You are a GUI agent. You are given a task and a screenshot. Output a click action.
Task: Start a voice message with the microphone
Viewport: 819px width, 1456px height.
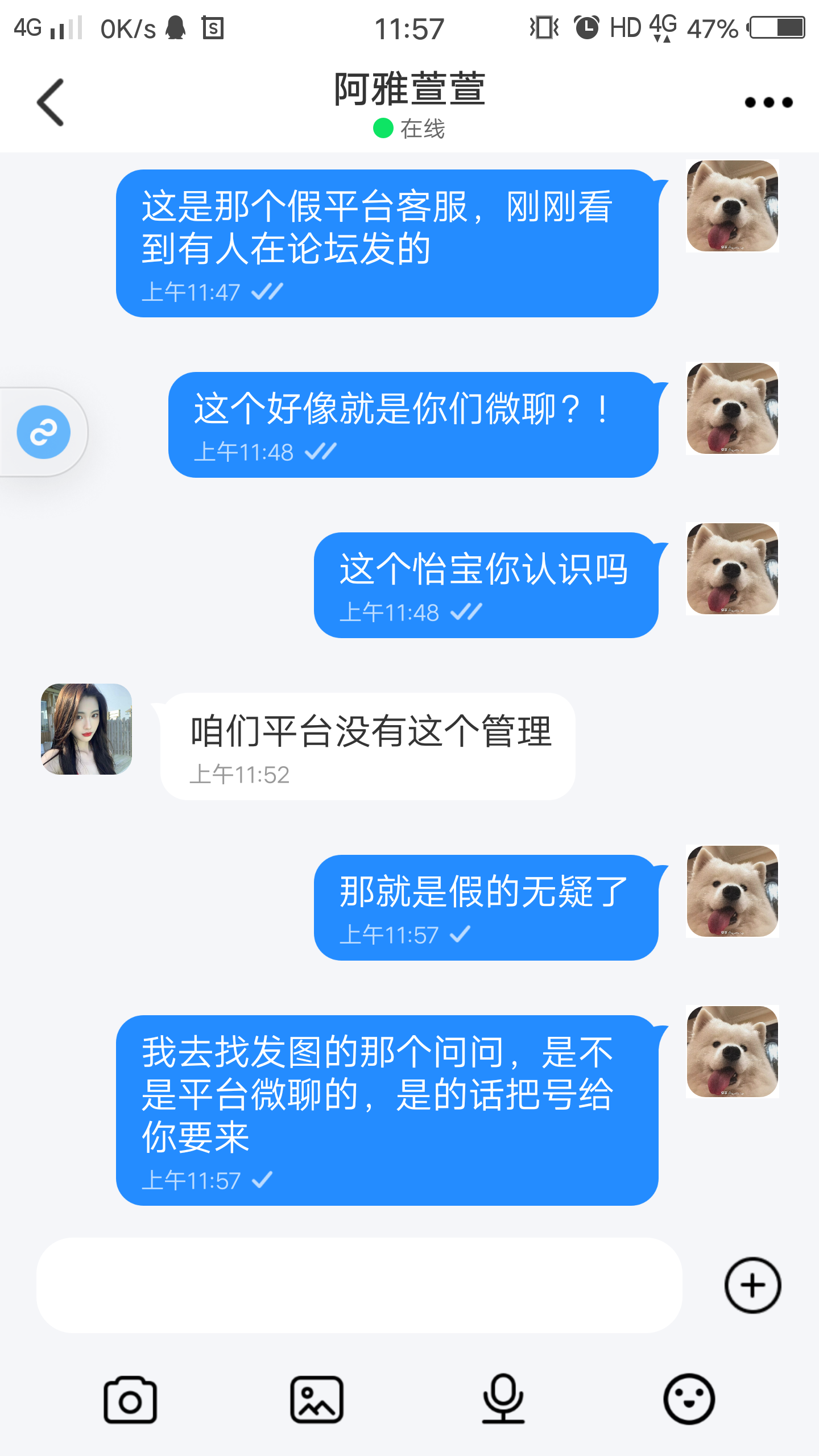(503, 1399)
